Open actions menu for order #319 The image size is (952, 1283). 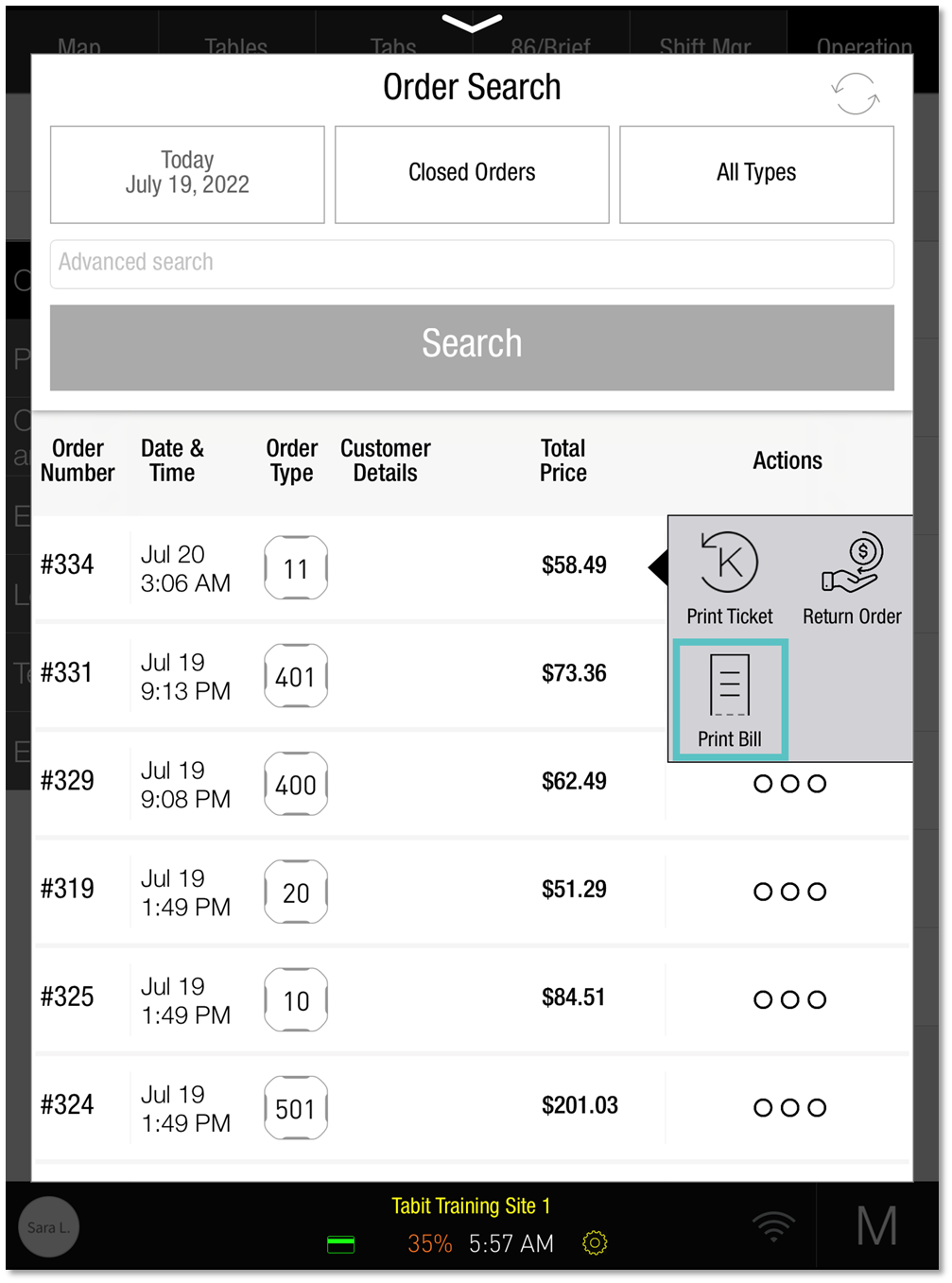coord(789,892)
